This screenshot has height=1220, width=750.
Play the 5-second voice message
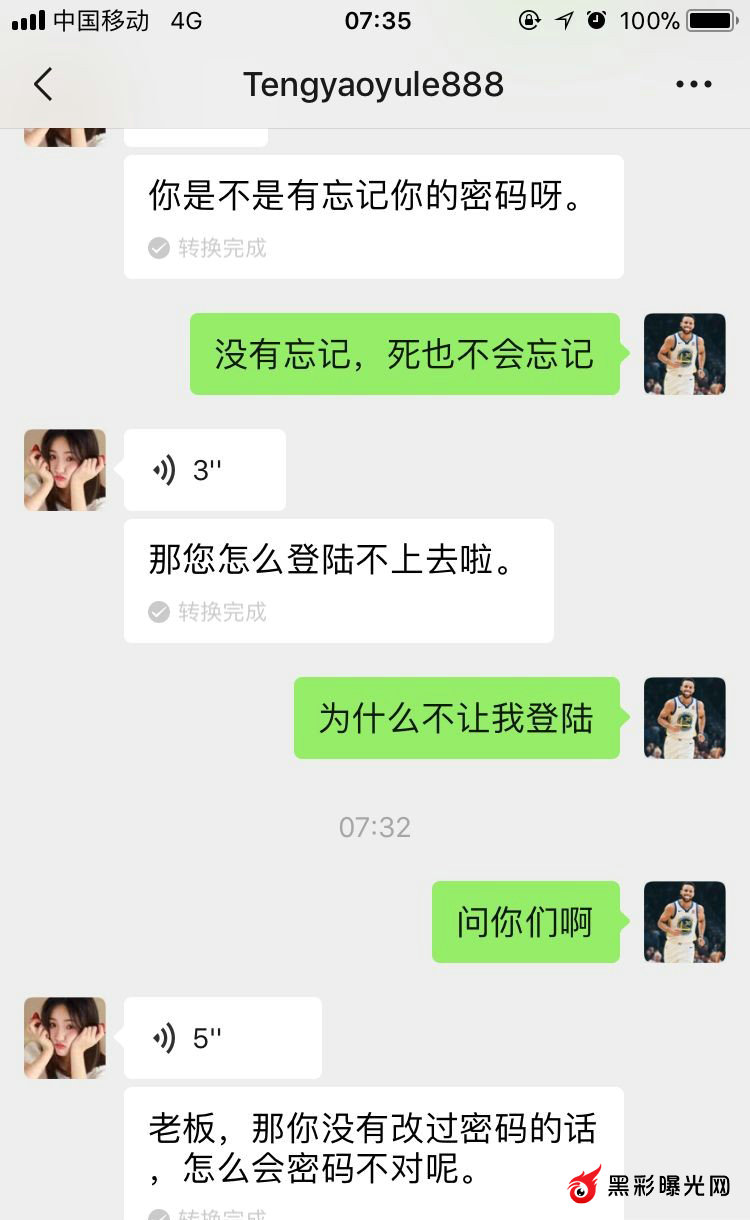(x=222, y=1038)
